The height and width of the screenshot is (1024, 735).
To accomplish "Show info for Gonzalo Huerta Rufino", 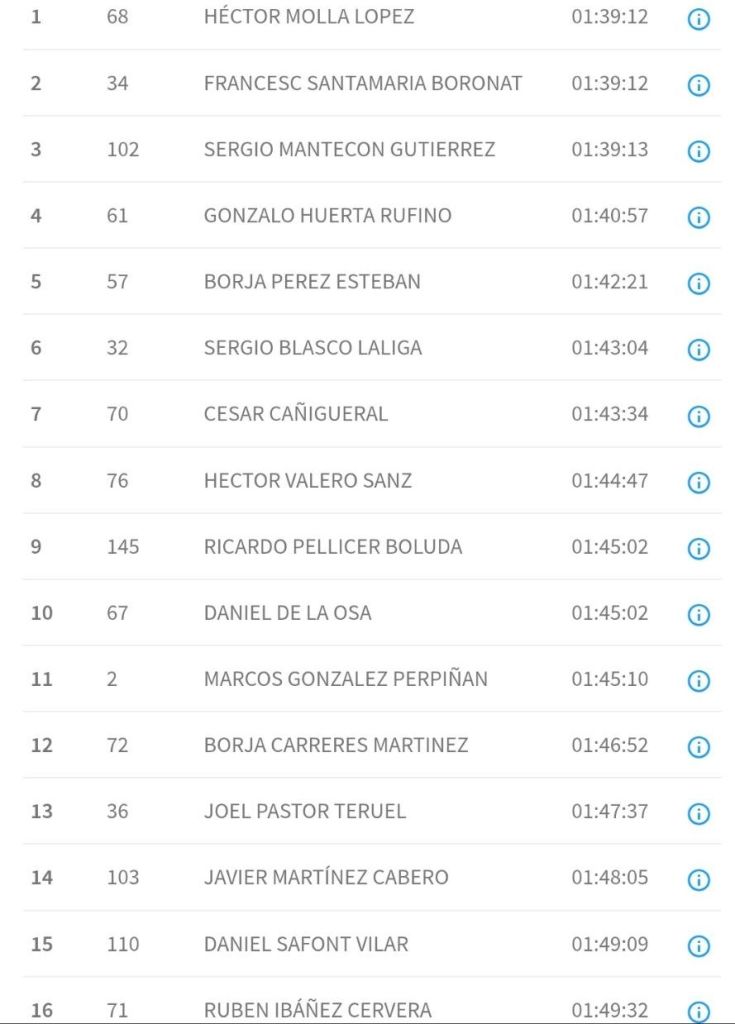I will tap(699, 217).
